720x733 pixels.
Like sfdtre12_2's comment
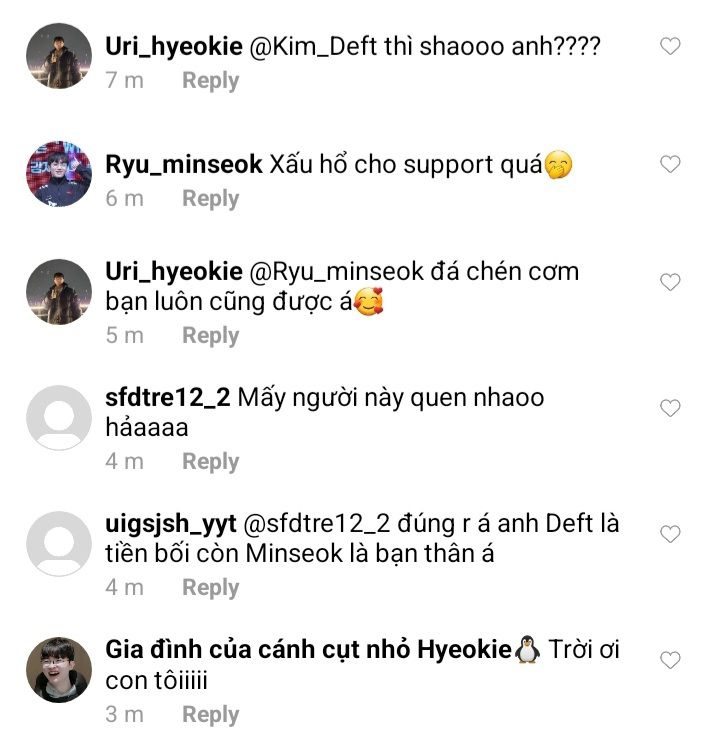coord(671,408)
